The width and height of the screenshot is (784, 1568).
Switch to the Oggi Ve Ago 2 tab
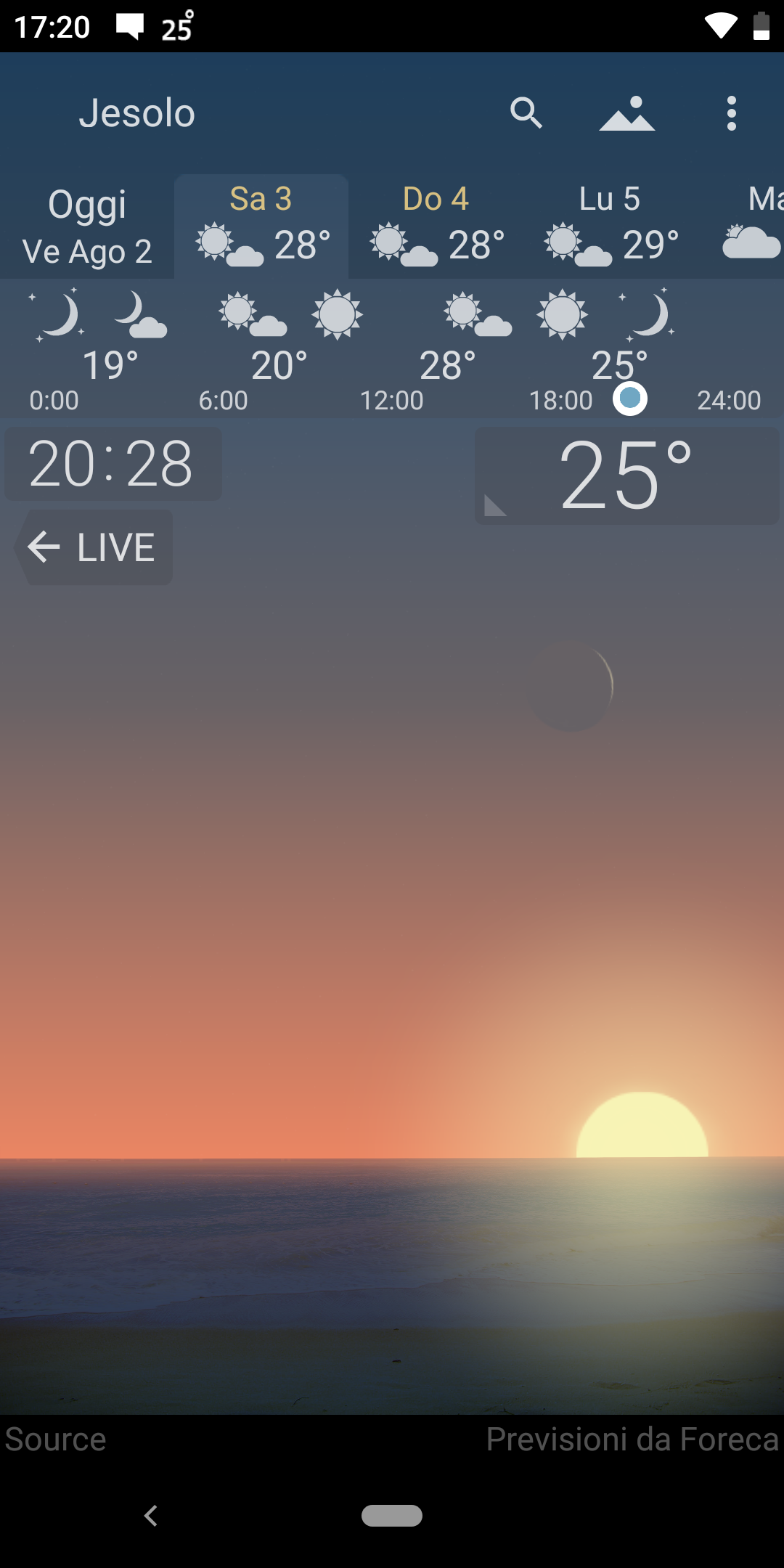(87, 226)
